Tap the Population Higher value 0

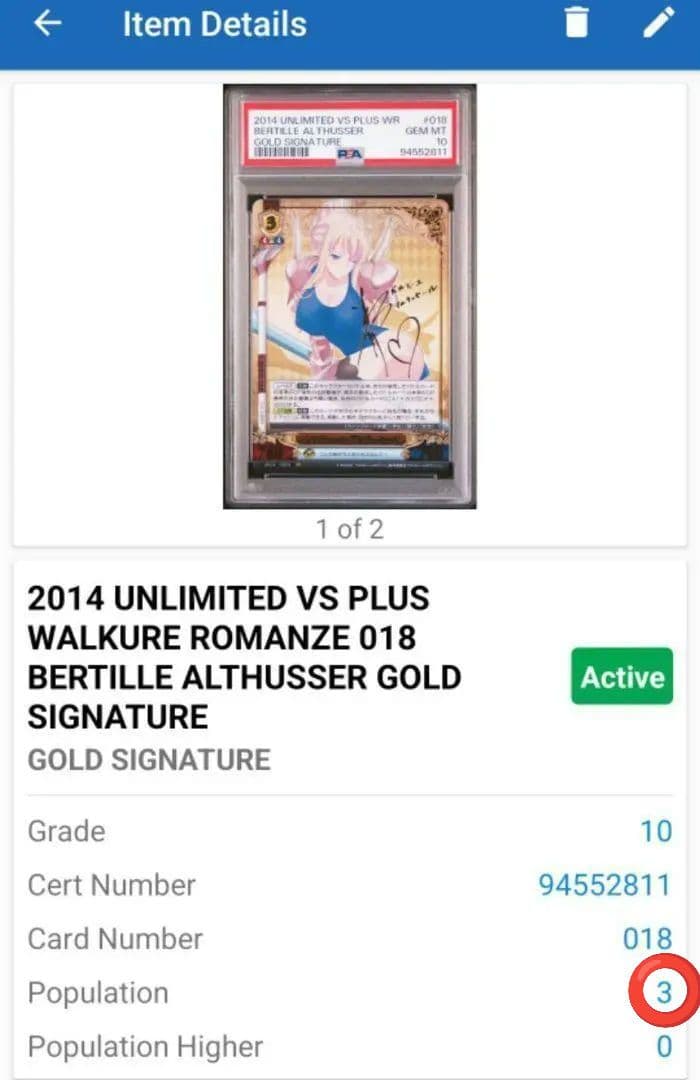click(x=664, y=1046)
